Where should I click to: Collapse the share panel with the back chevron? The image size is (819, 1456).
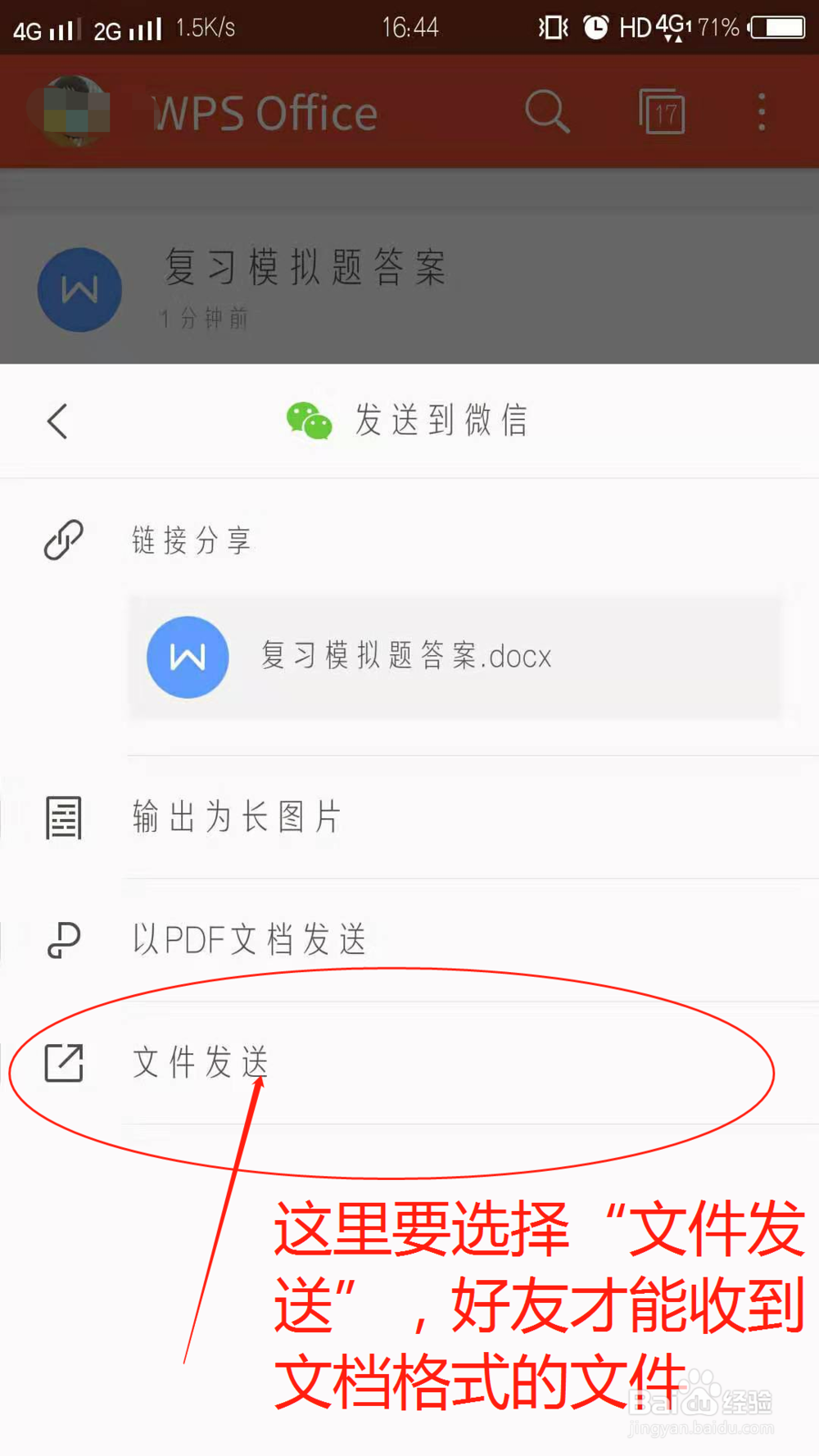point(57,420)
